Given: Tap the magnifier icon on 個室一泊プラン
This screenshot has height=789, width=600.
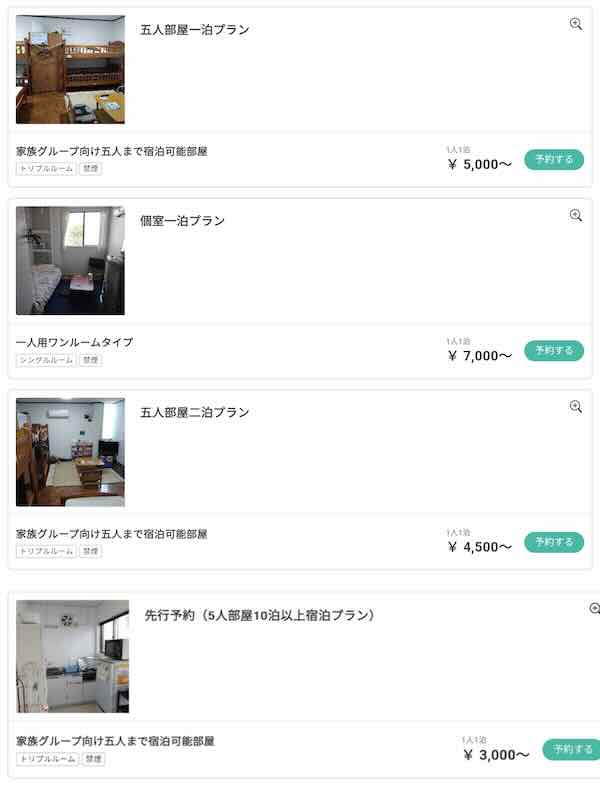Looking at the screenshot, I should tap(575, 215).
